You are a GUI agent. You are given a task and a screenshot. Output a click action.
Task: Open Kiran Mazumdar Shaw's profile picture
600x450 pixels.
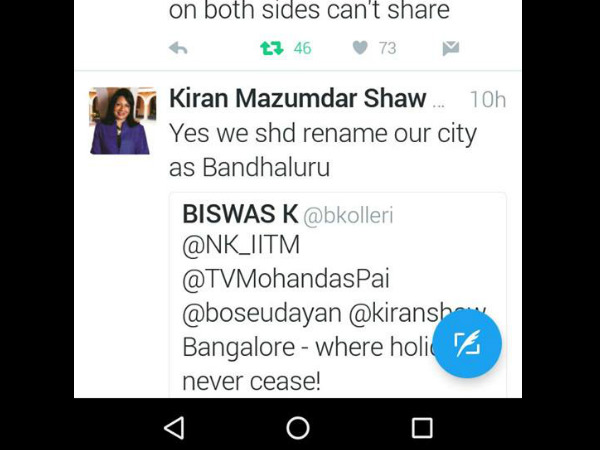click(122, 120)
